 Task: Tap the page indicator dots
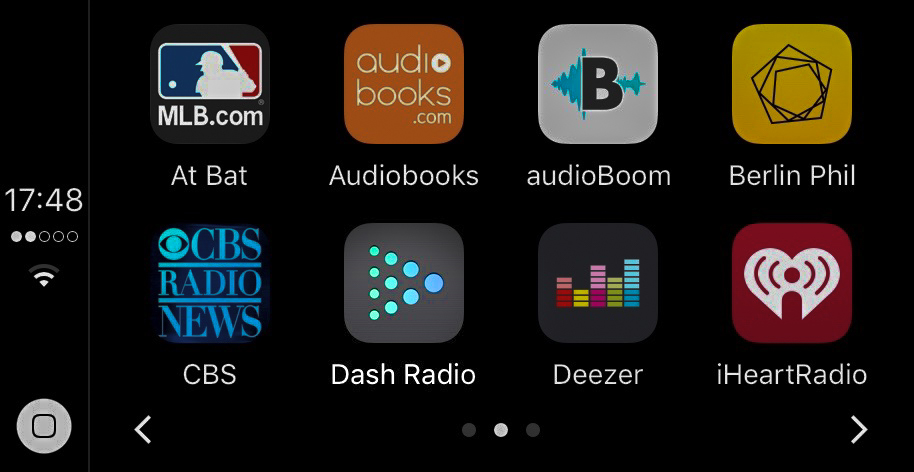(501, 430)
